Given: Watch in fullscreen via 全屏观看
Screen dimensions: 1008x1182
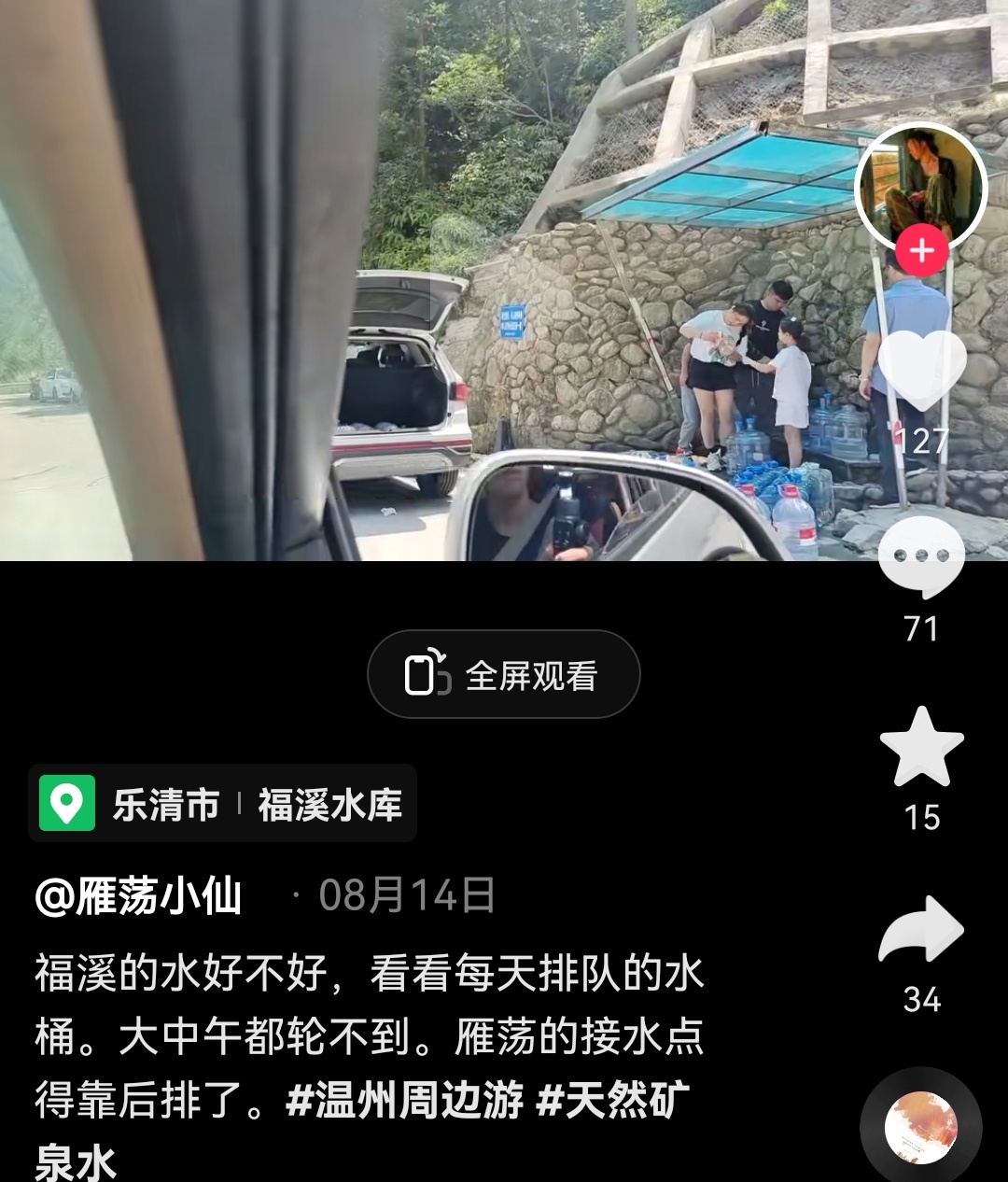Looking at the screenshot, I should coord(504,674).
